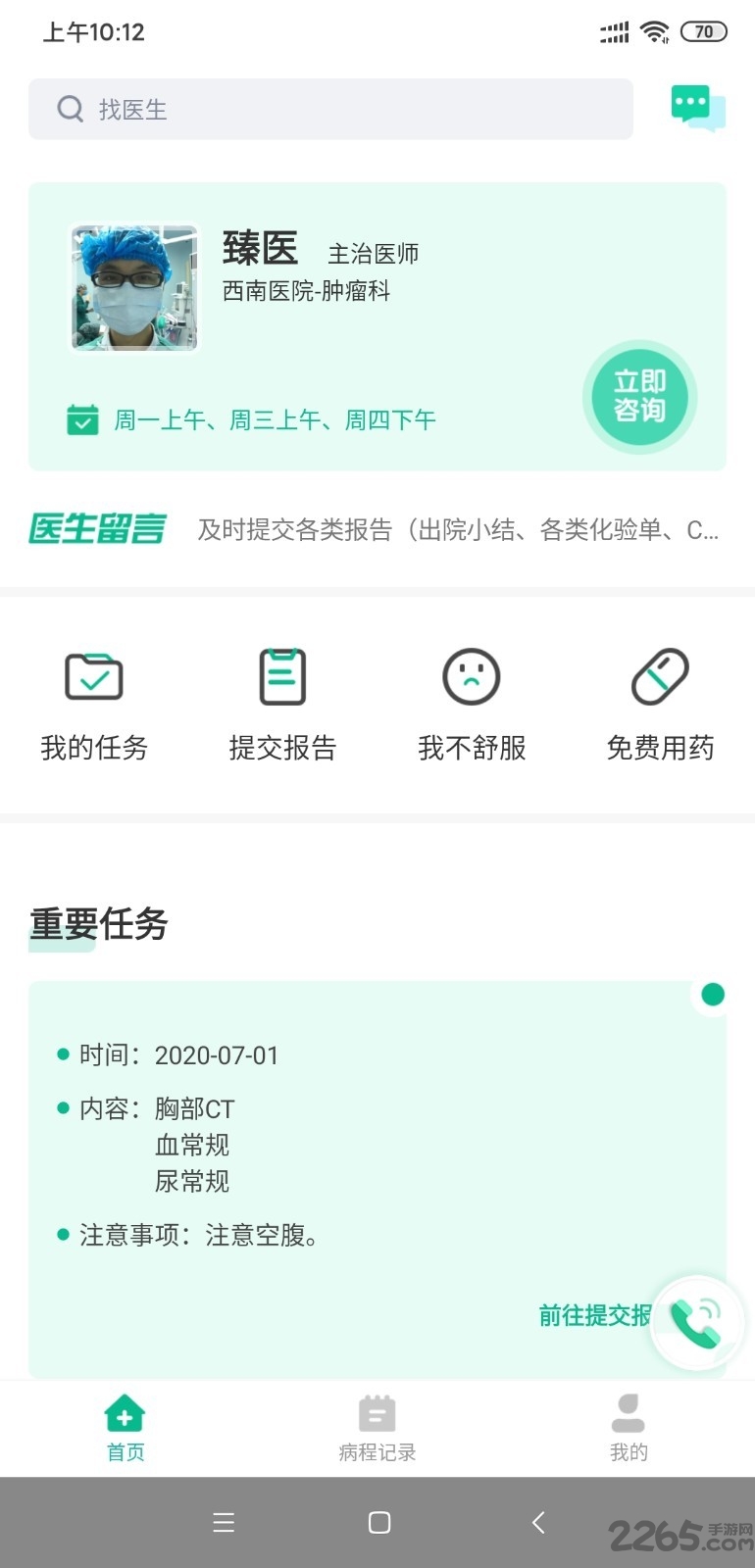Open 我的任务 (My Tasks) folder icon
Viewport: 755px width, 1568px height.
tap(93, 676)
